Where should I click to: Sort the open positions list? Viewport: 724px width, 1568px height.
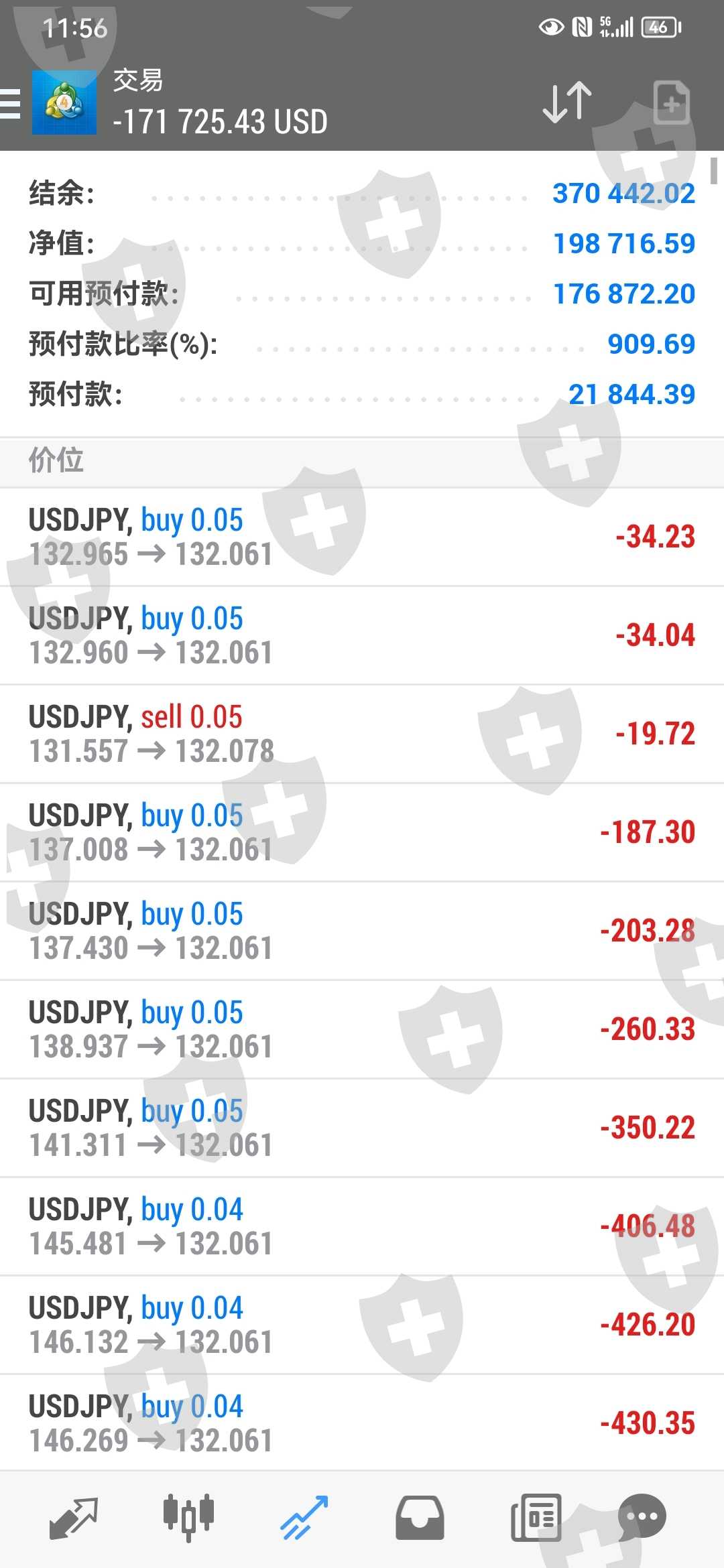[566, 103]
